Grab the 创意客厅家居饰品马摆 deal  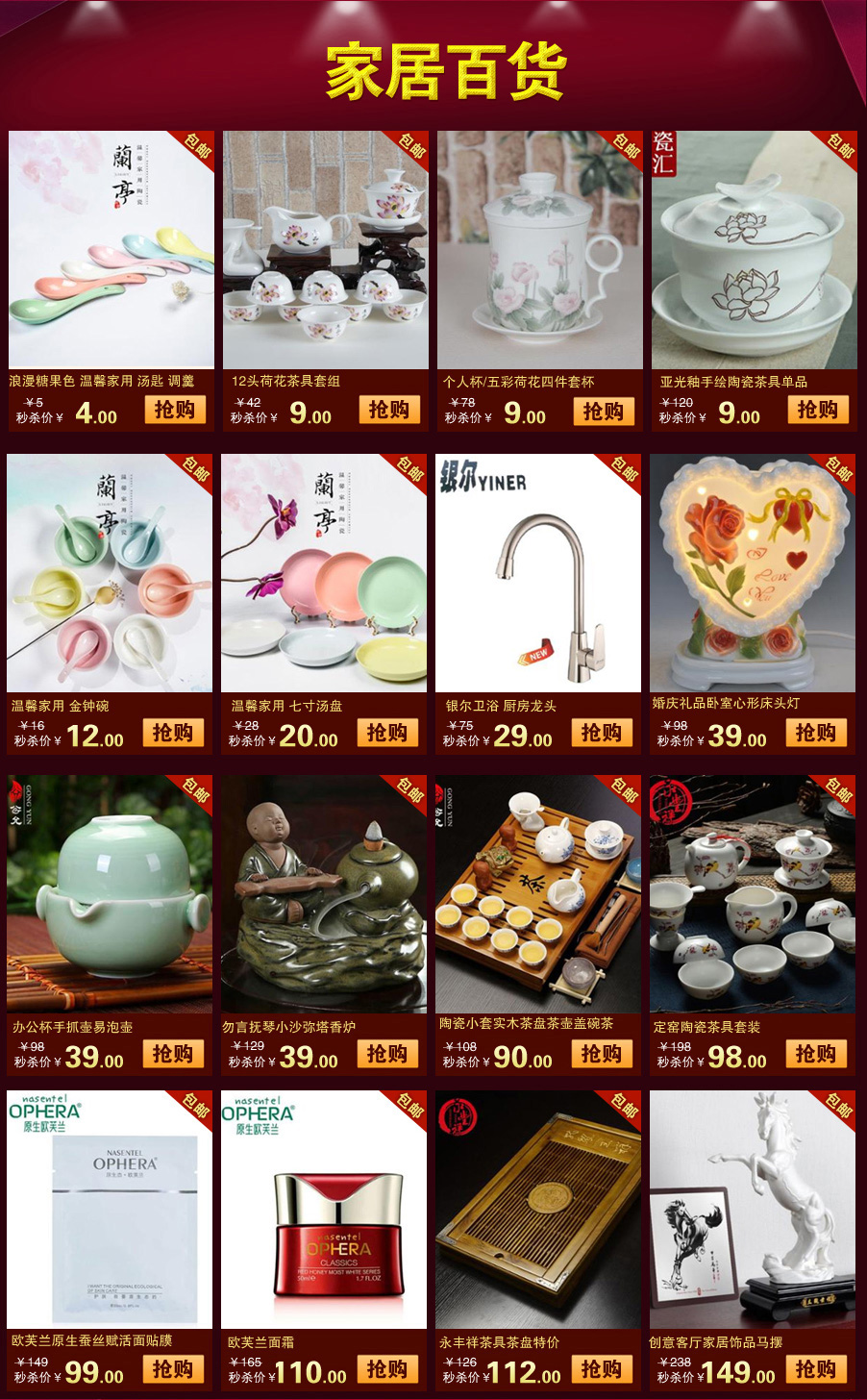click(x=815, y=1369)
